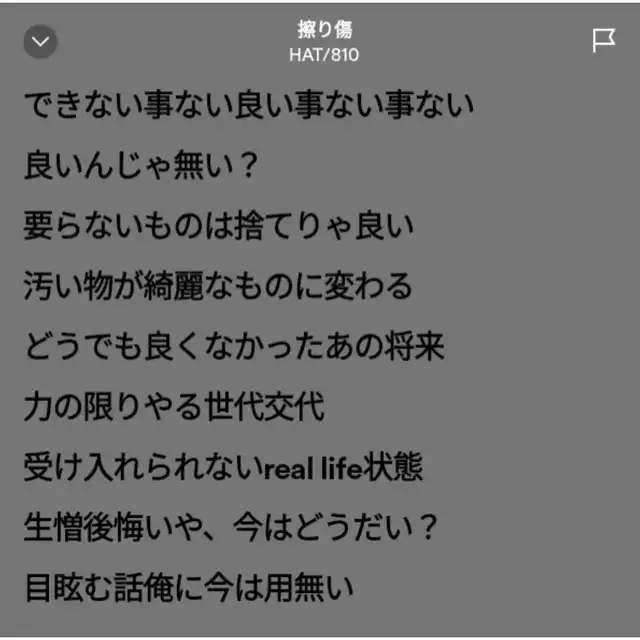The image size is (640, 640).
Task: Report lyrics using the flag icon
Action: click(x=604, y=40)
